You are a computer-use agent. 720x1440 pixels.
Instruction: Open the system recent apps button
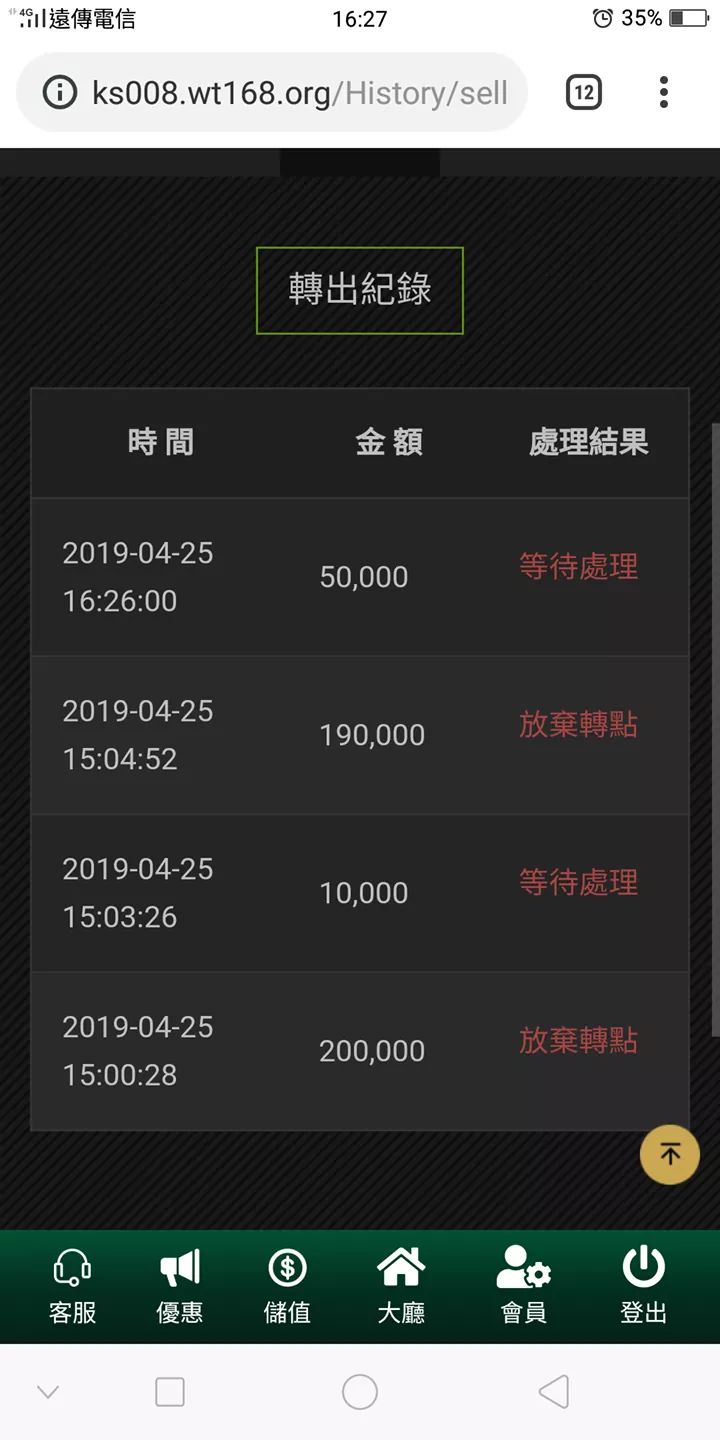pyautogui.click(x=170, y=1391)
